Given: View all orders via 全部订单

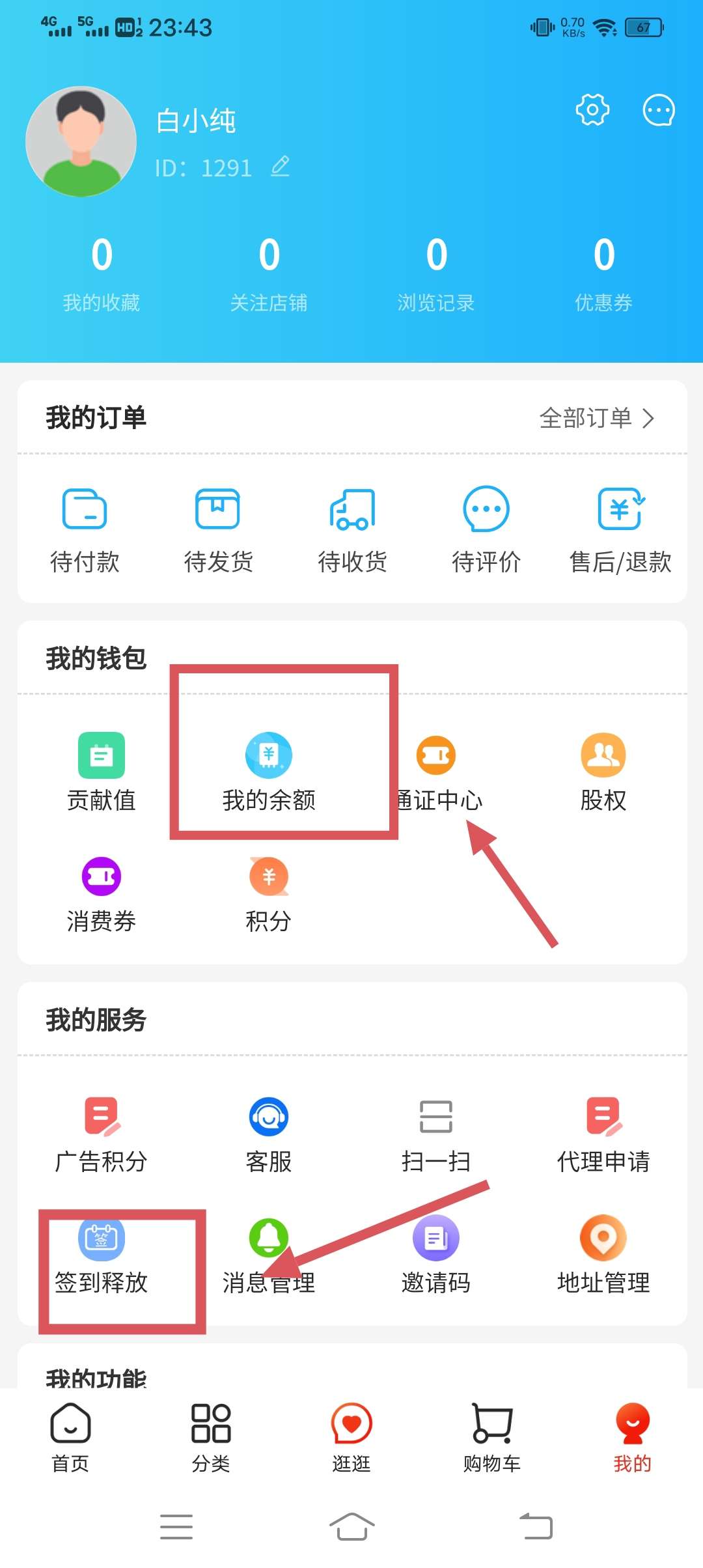Looking at the screenshot, I should 597,418.
